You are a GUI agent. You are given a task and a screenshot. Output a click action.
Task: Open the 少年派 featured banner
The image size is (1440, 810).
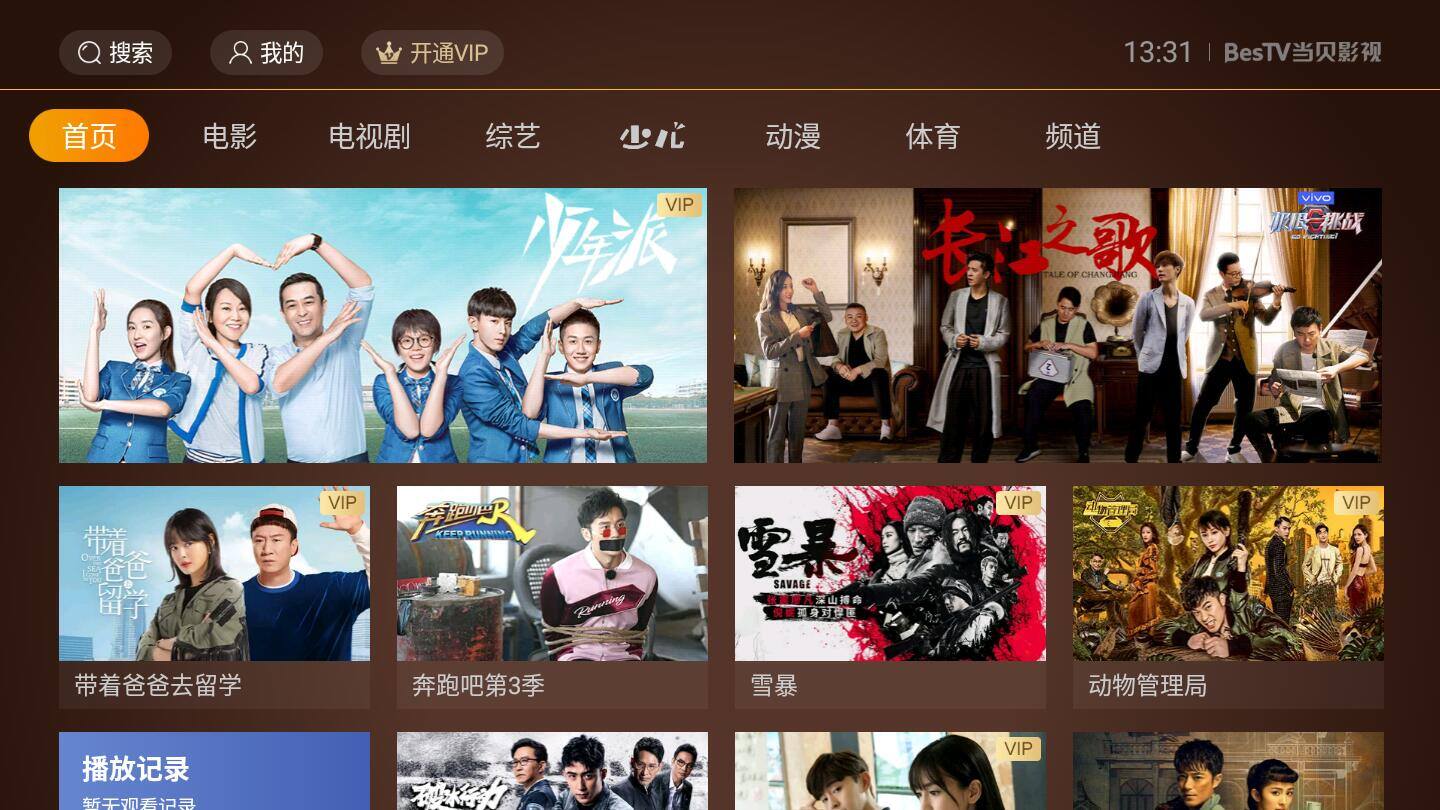pos(382,325)
